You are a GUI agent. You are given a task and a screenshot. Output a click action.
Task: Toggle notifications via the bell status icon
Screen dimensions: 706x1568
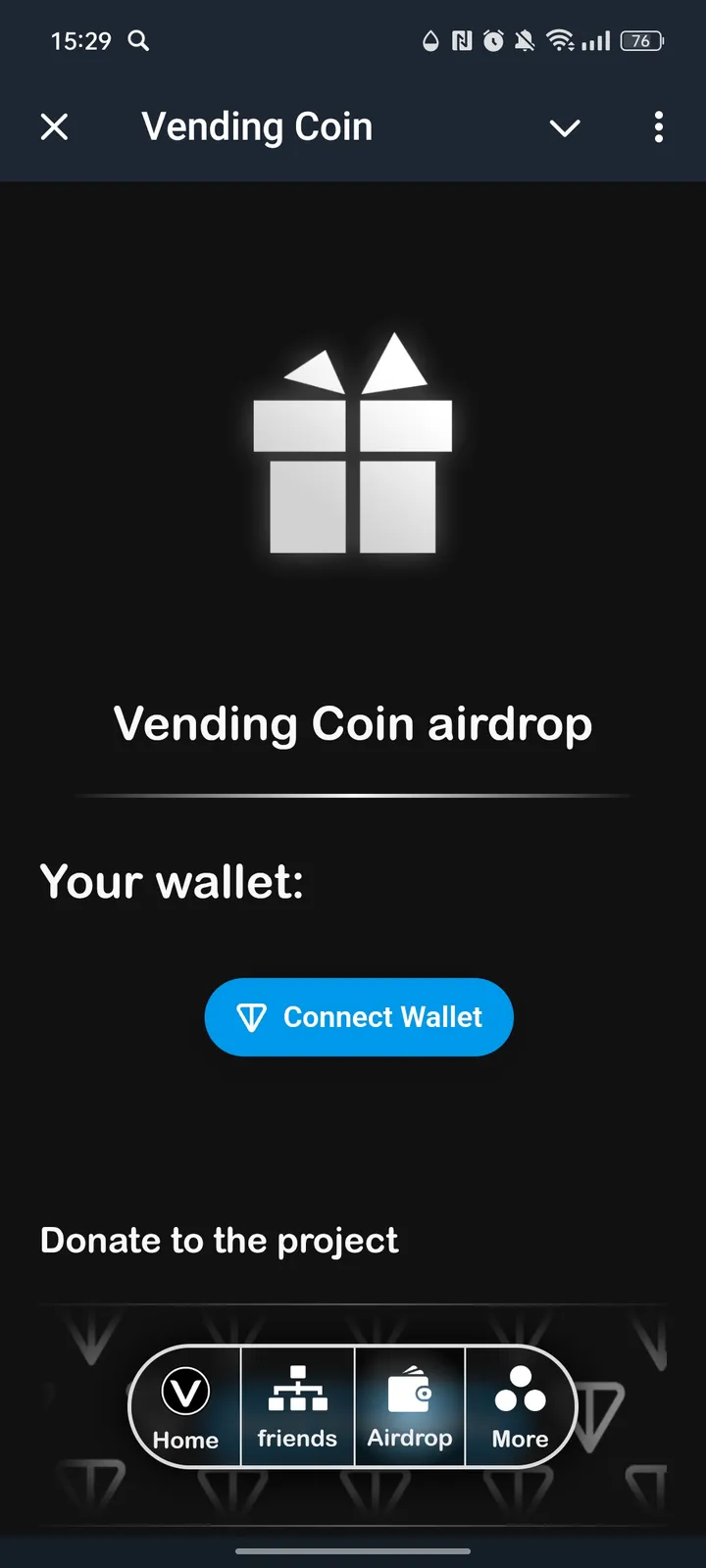tap(525, 41)
